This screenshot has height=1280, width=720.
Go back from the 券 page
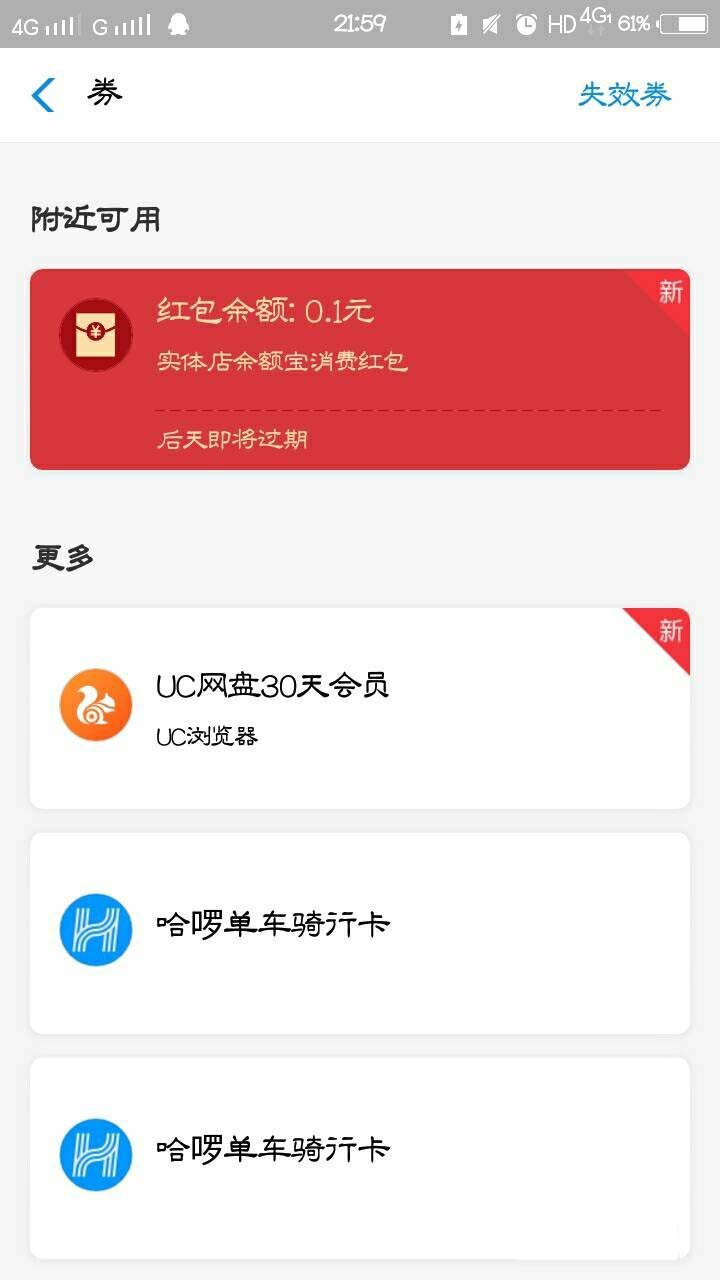click(x=43, y=95)
